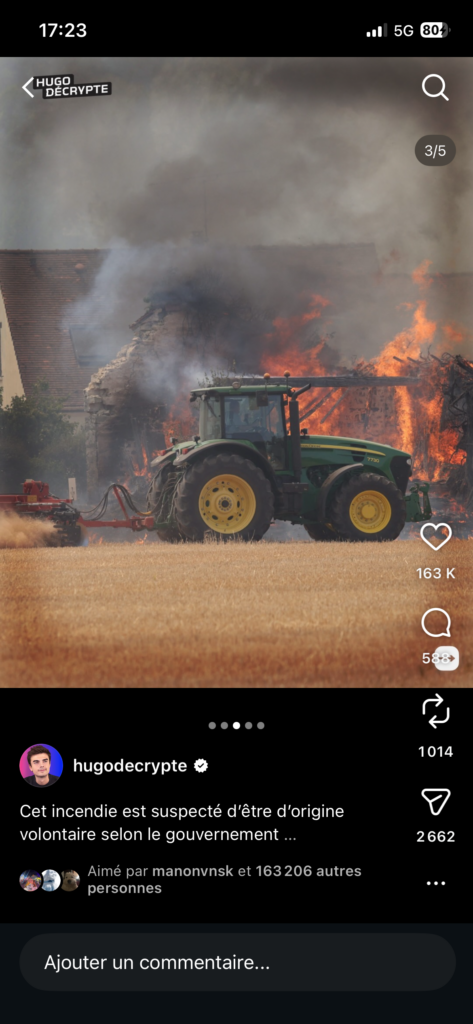Open the search magnifier icon

(435, 87)
